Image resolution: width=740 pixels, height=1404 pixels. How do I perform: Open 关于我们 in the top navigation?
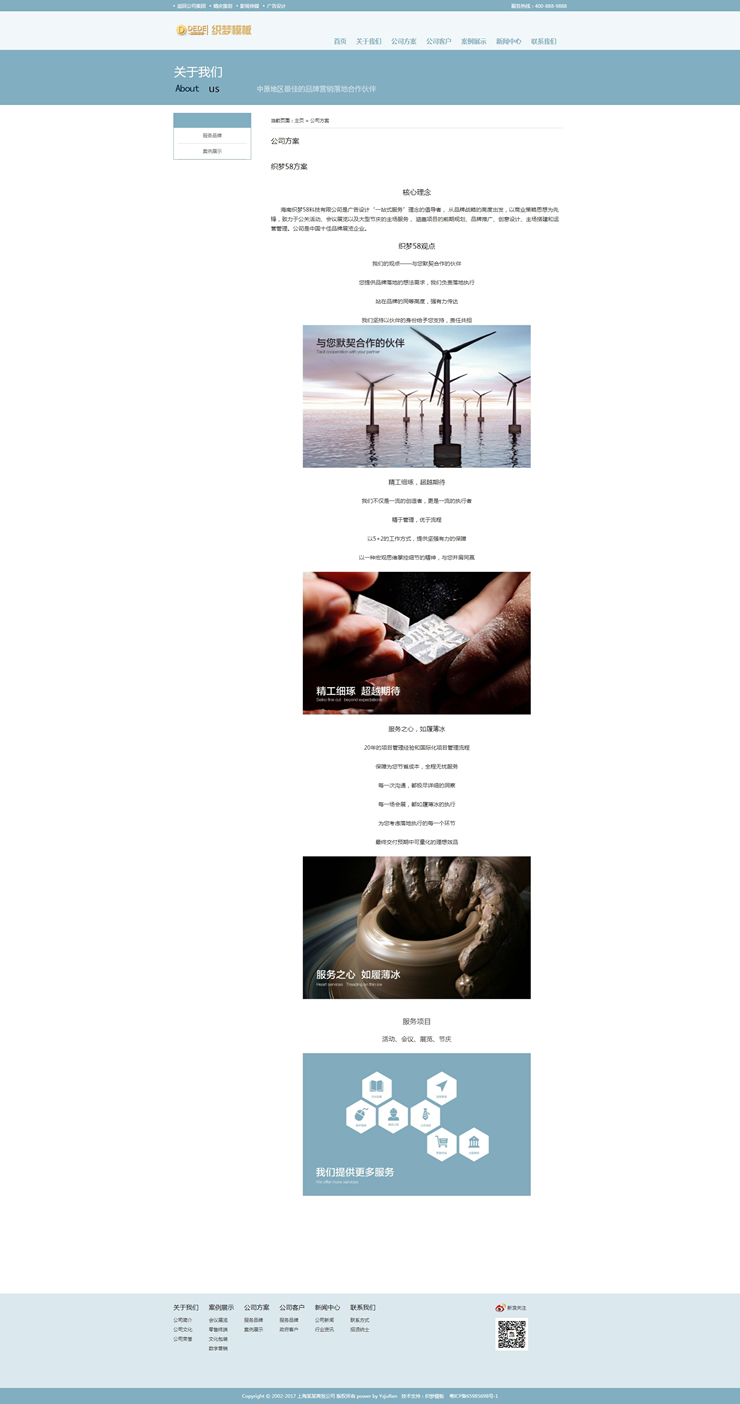pyautogui.click(x=369, y=42)
